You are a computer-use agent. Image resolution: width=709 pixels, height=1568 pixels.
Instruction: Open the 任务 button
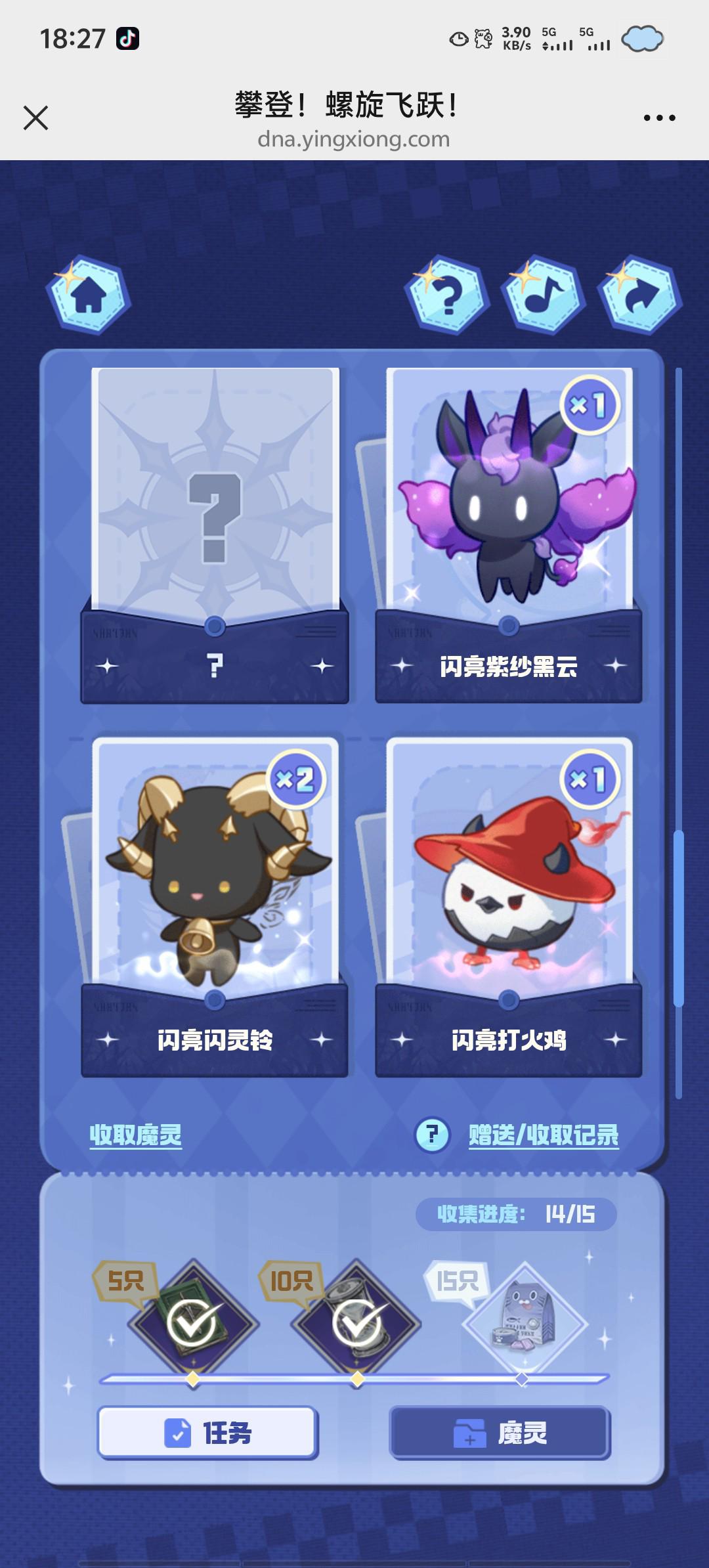[207, 1433]
